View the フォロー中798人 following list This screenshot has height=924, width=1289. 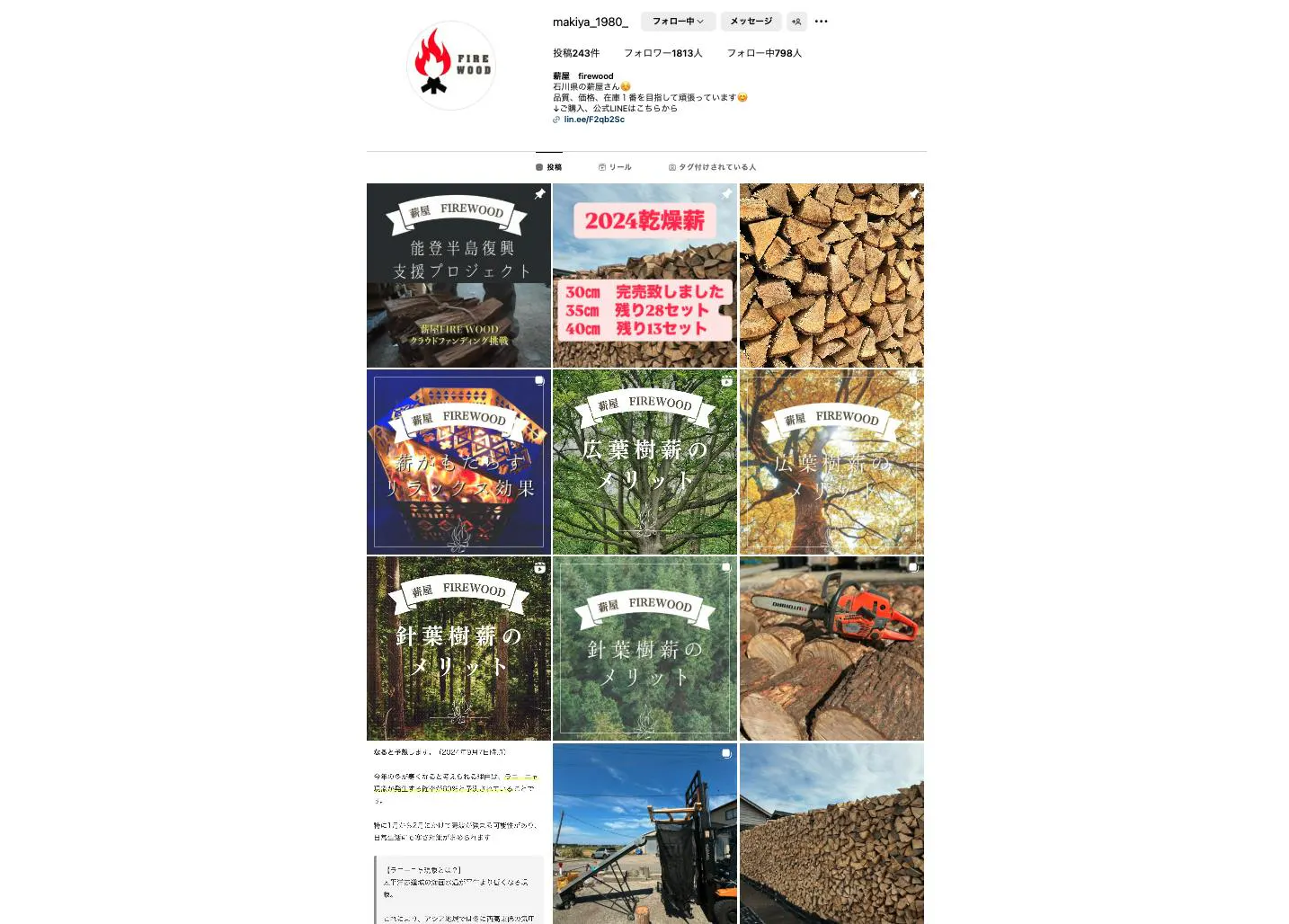point(764,53)
